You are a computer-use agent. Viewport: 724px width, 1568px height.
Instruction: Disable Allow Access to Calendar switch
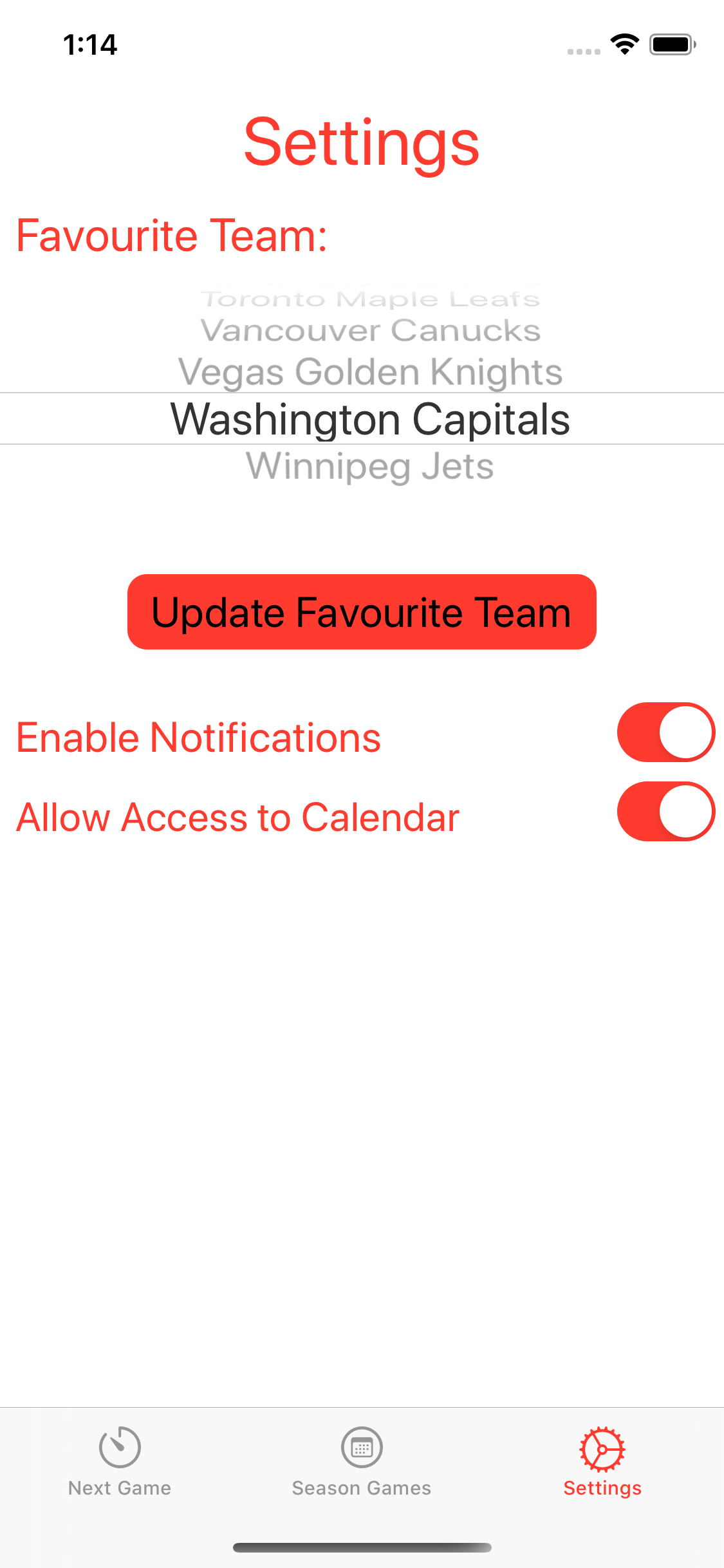665,812
